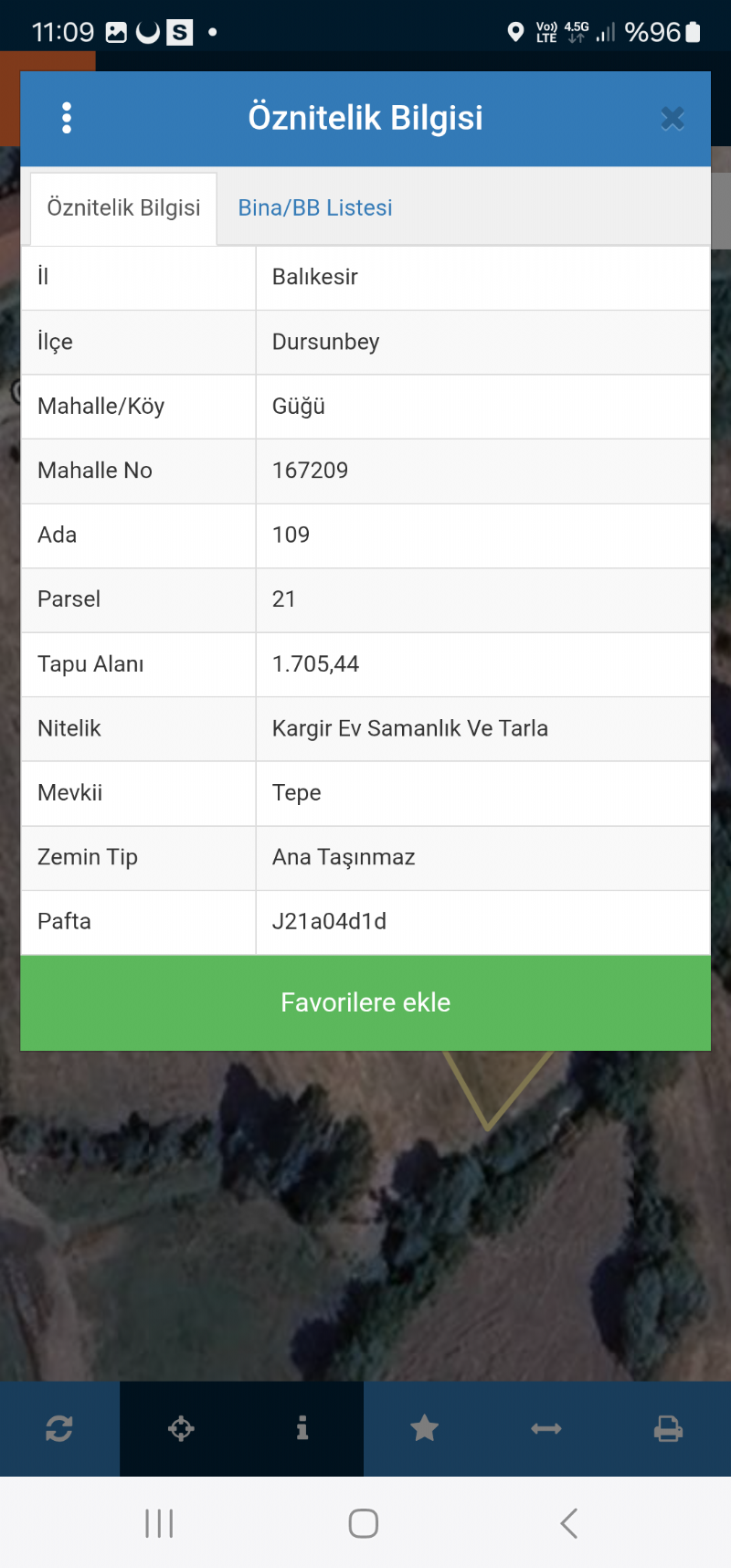This screenshot has width=731, height=1568.
Task: Open the three-dot menu in the dialog header
Action: click(x=67, y=118)
